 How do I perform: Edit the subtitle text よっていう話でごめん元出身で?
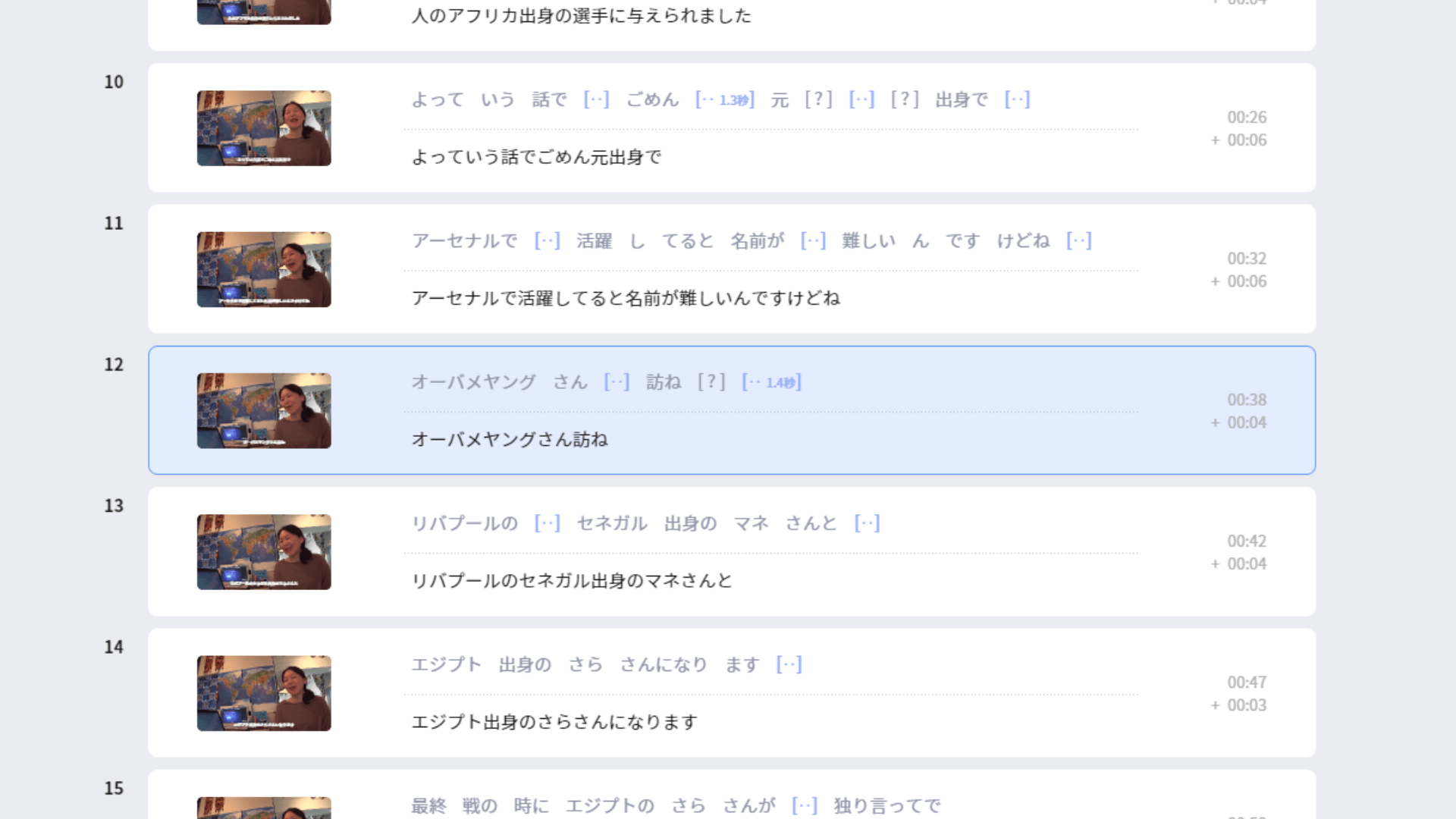click(x=536, y=157)
